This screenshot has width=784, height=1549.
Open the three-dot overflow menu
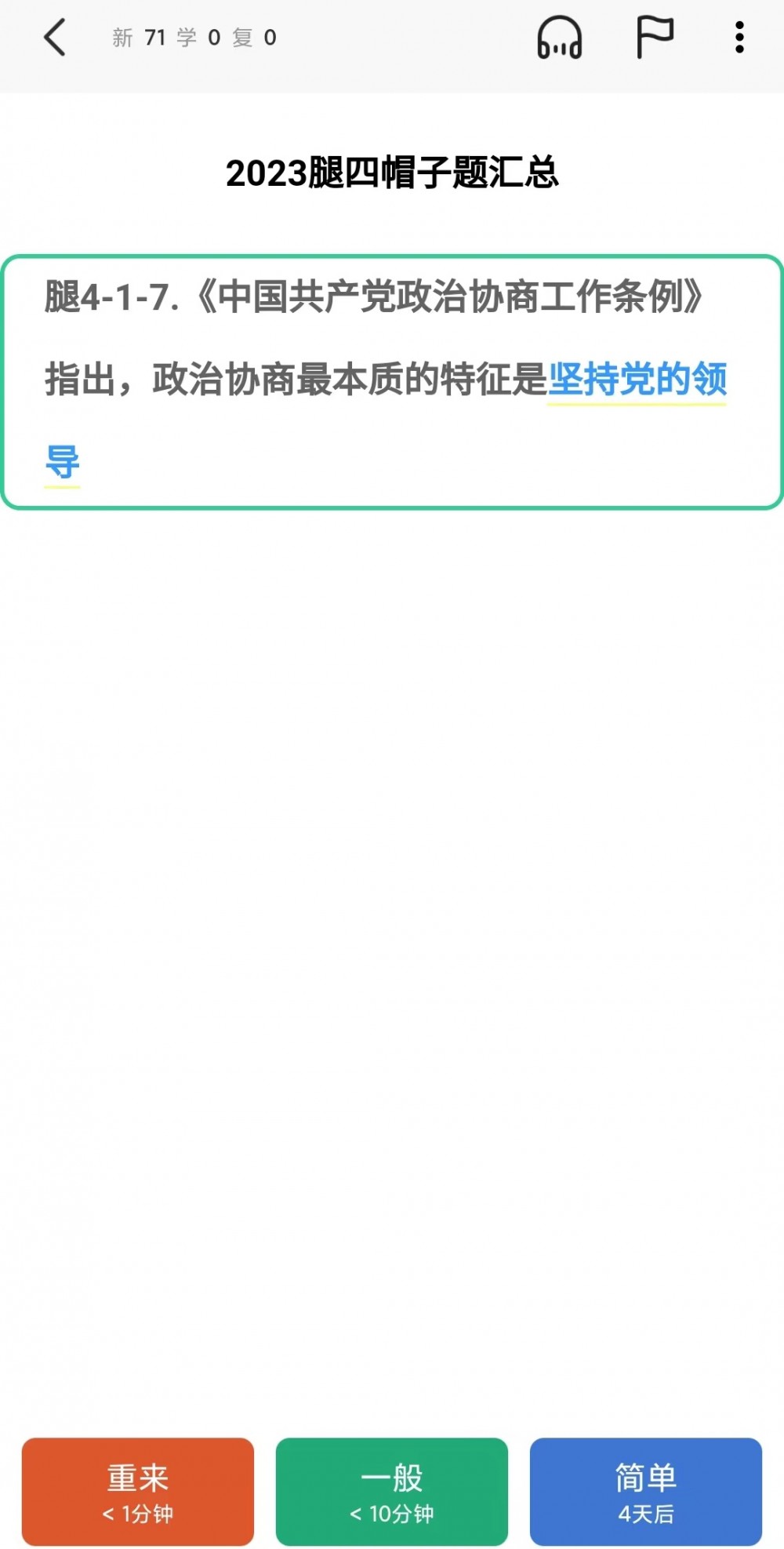[739, 37]
